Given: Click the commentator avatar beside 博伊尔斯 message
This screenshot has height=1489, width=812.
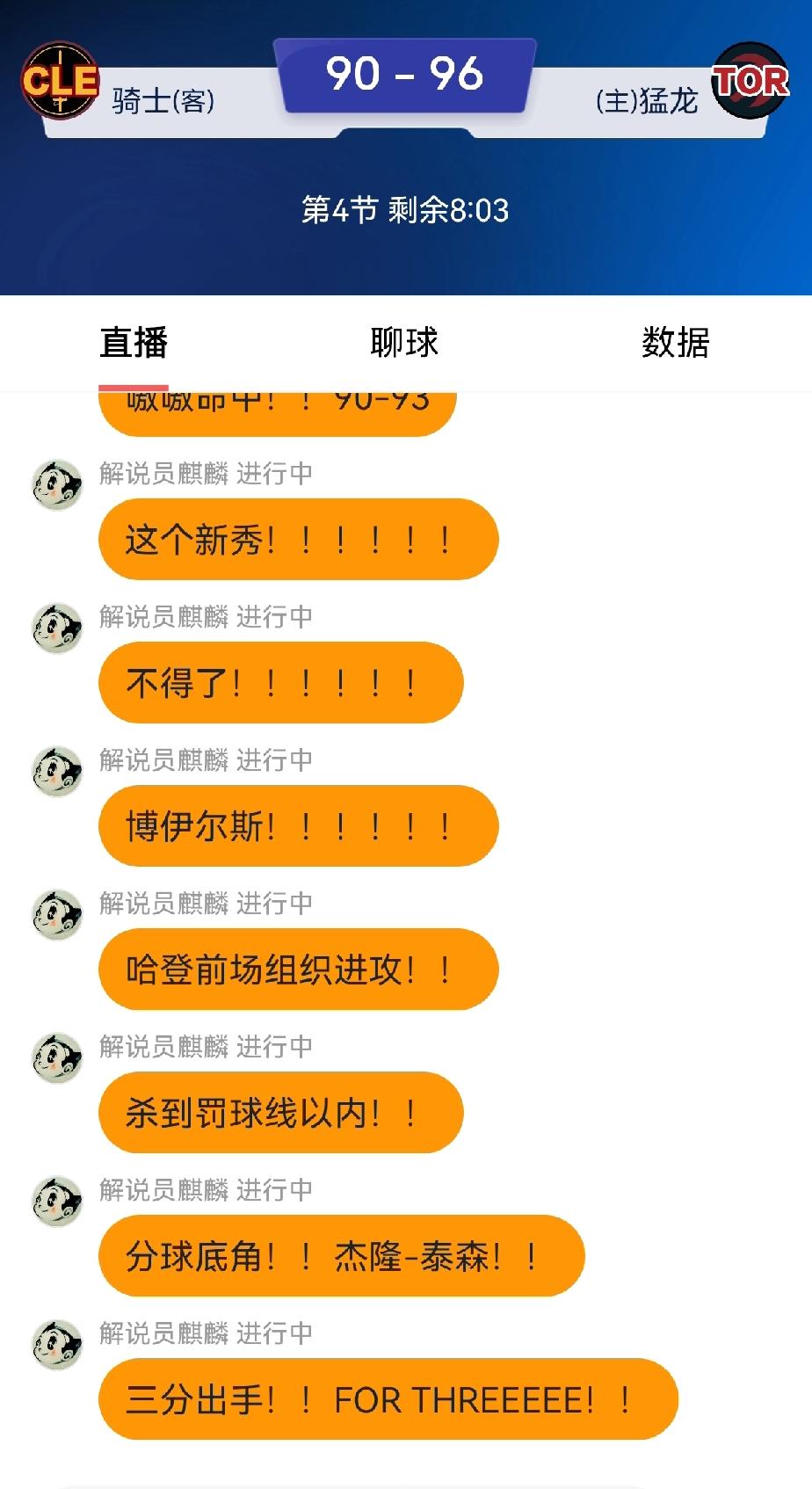Looking at the screenshot, I should [58, 771].
